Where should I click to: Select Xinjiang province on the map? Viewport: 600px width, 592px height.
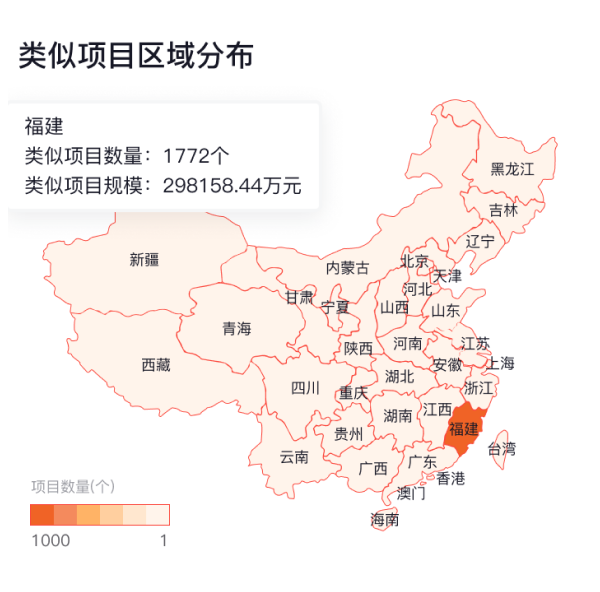[x=144, y=260]
